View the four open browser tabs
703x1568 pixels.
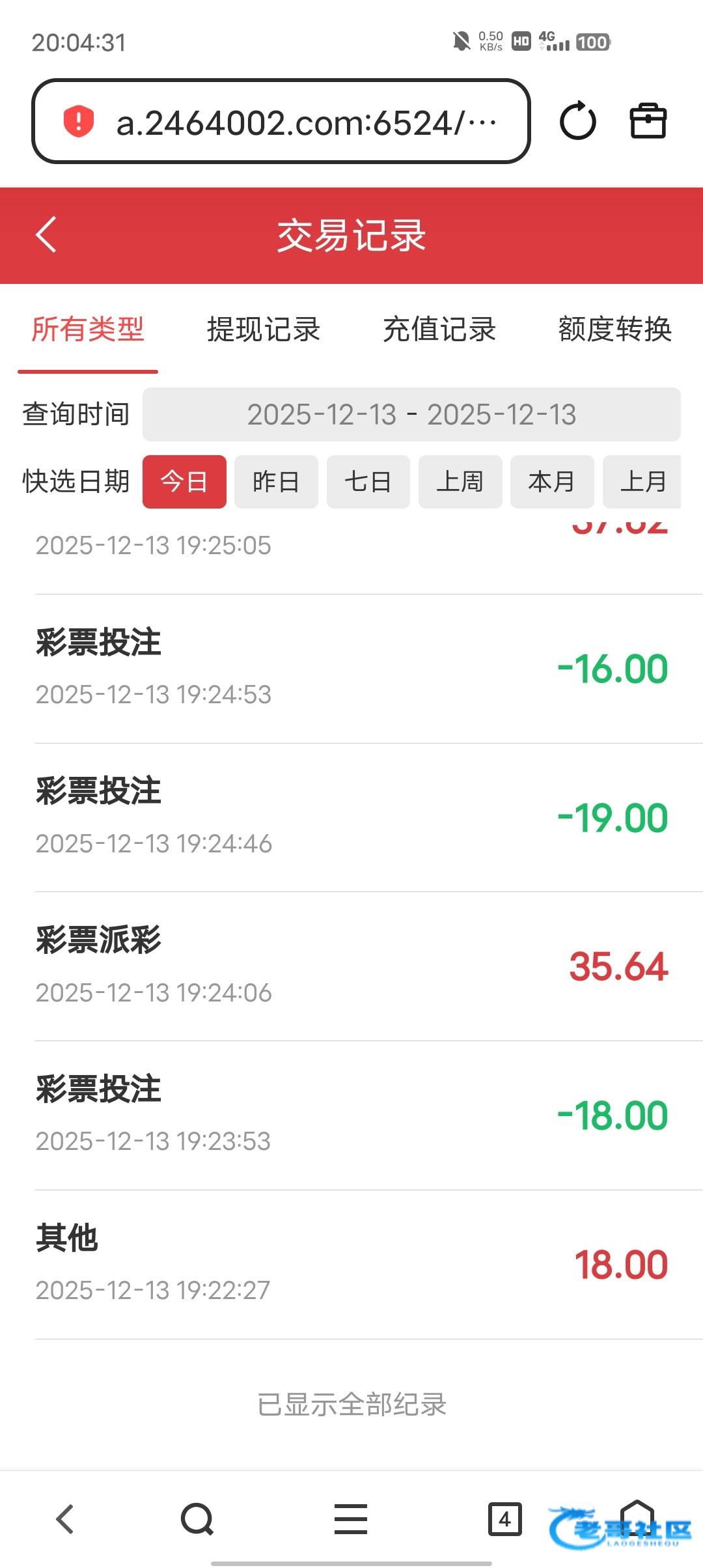504,1519
